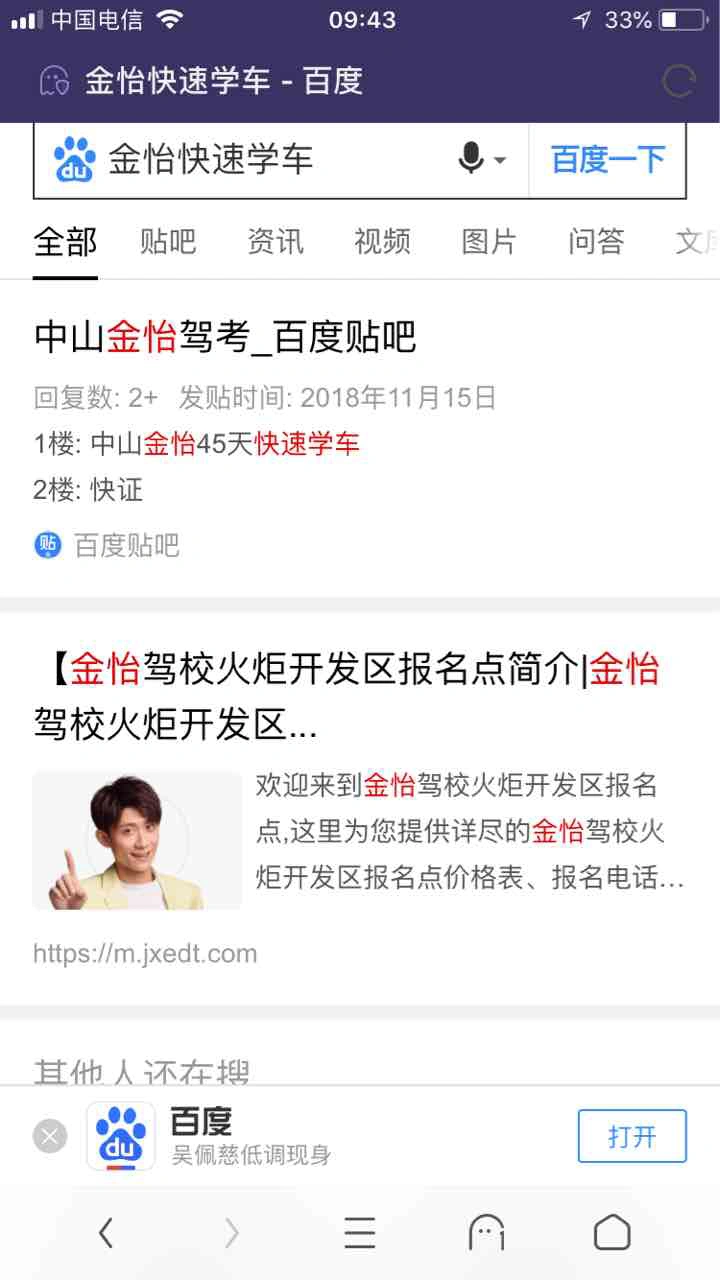720x1280 pixels.
Task: Open the browser menu in the bottom bar
Action: point(359,1233)
